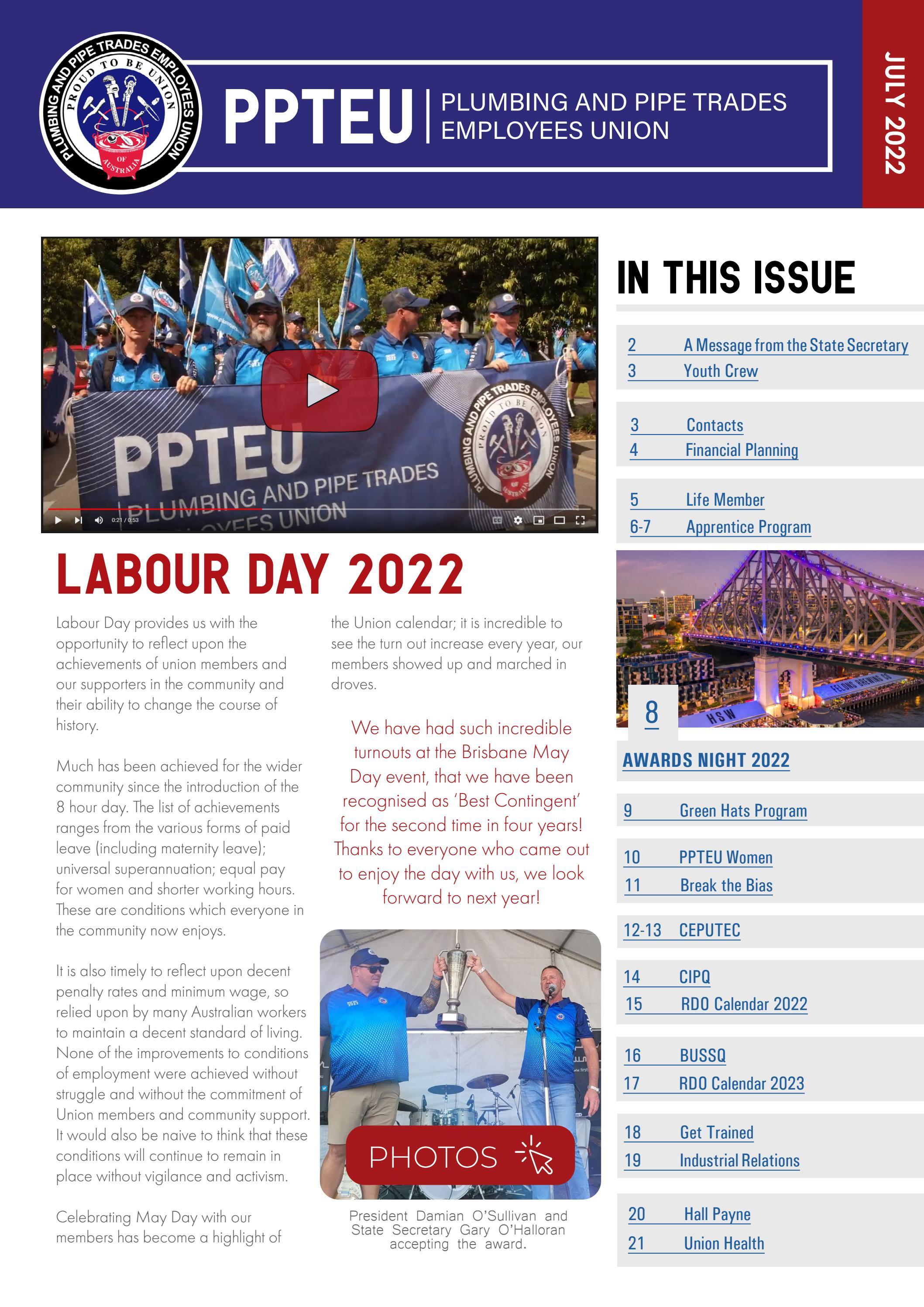Click the play icon in the video control bar
Image resolution: width=924 pixels, height=1307 pixels.
[58, 520]
